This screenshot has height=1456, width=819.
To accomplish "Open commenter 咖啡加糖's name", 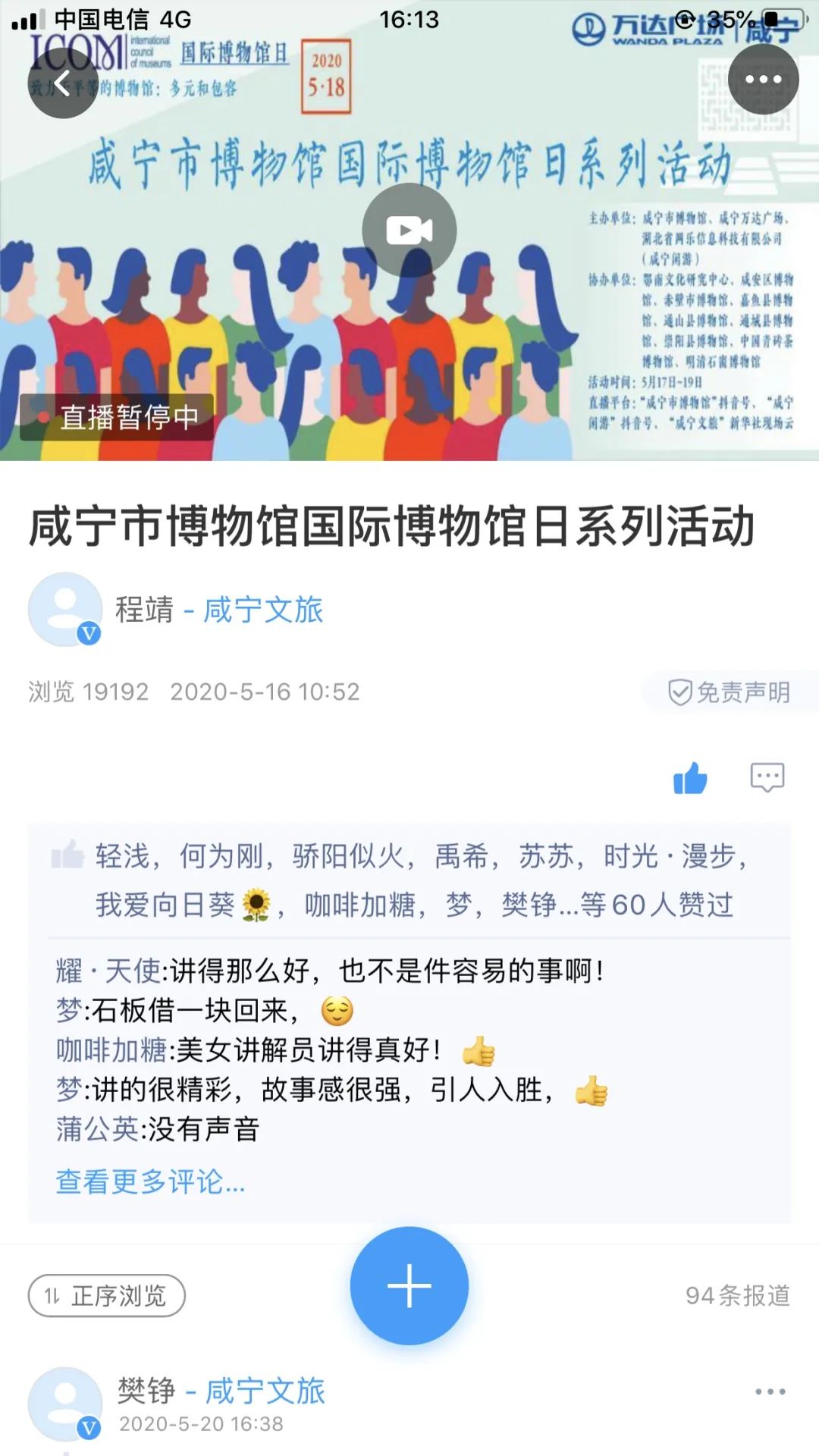I will (111, 1050).
